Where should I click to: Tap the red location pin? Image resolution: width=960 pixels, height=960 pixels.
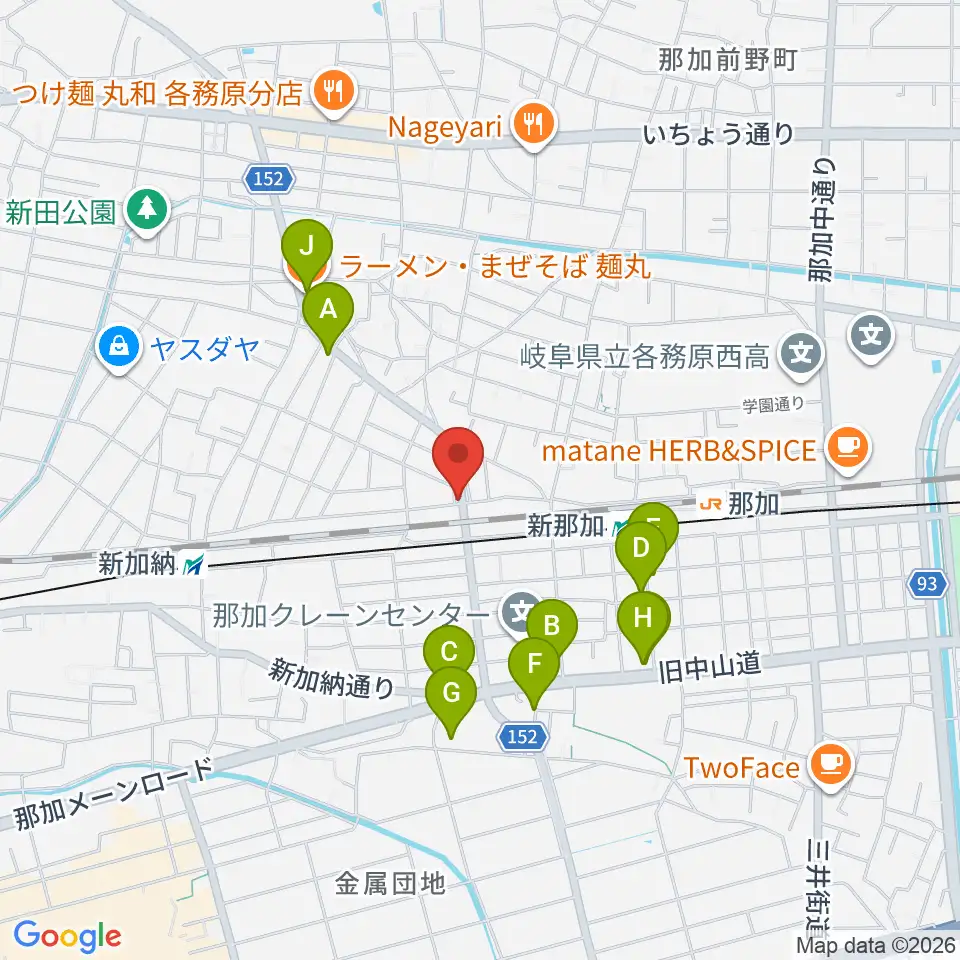[458, 457]
